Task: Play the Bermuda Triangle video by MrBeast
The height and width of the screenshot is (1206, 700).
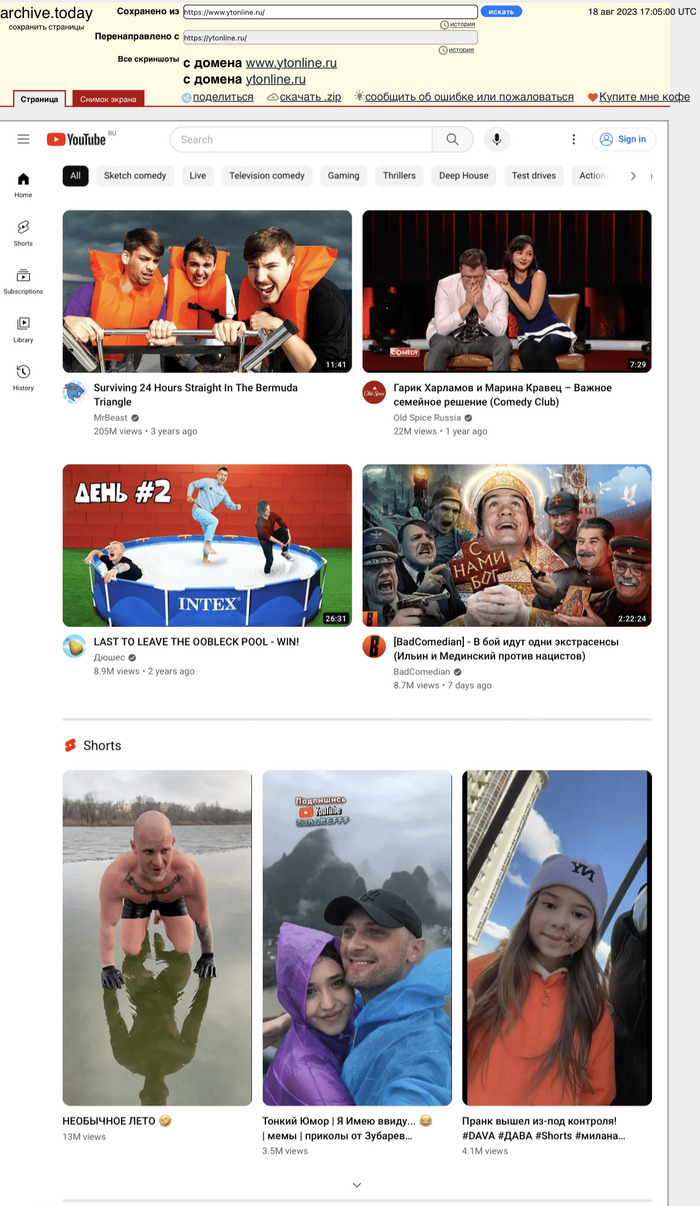Action: coord(207,291)
